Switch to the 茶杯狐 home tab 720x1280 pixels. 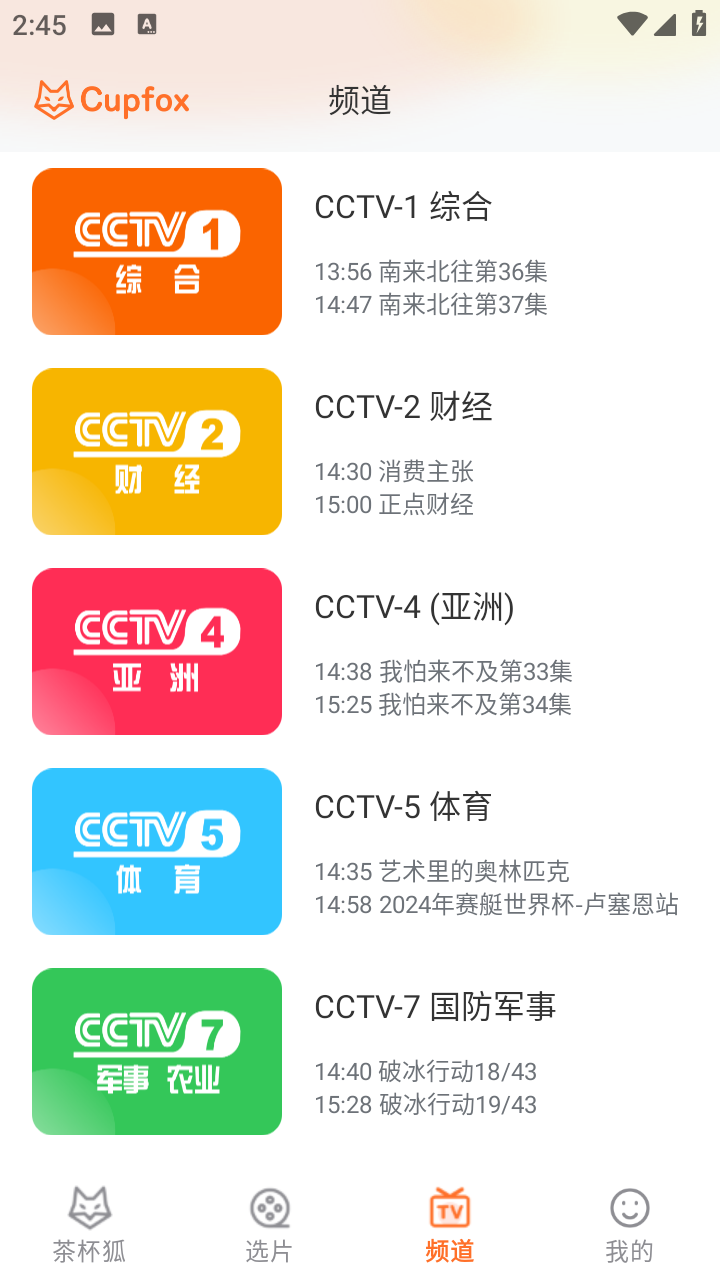pos(90,1225)
